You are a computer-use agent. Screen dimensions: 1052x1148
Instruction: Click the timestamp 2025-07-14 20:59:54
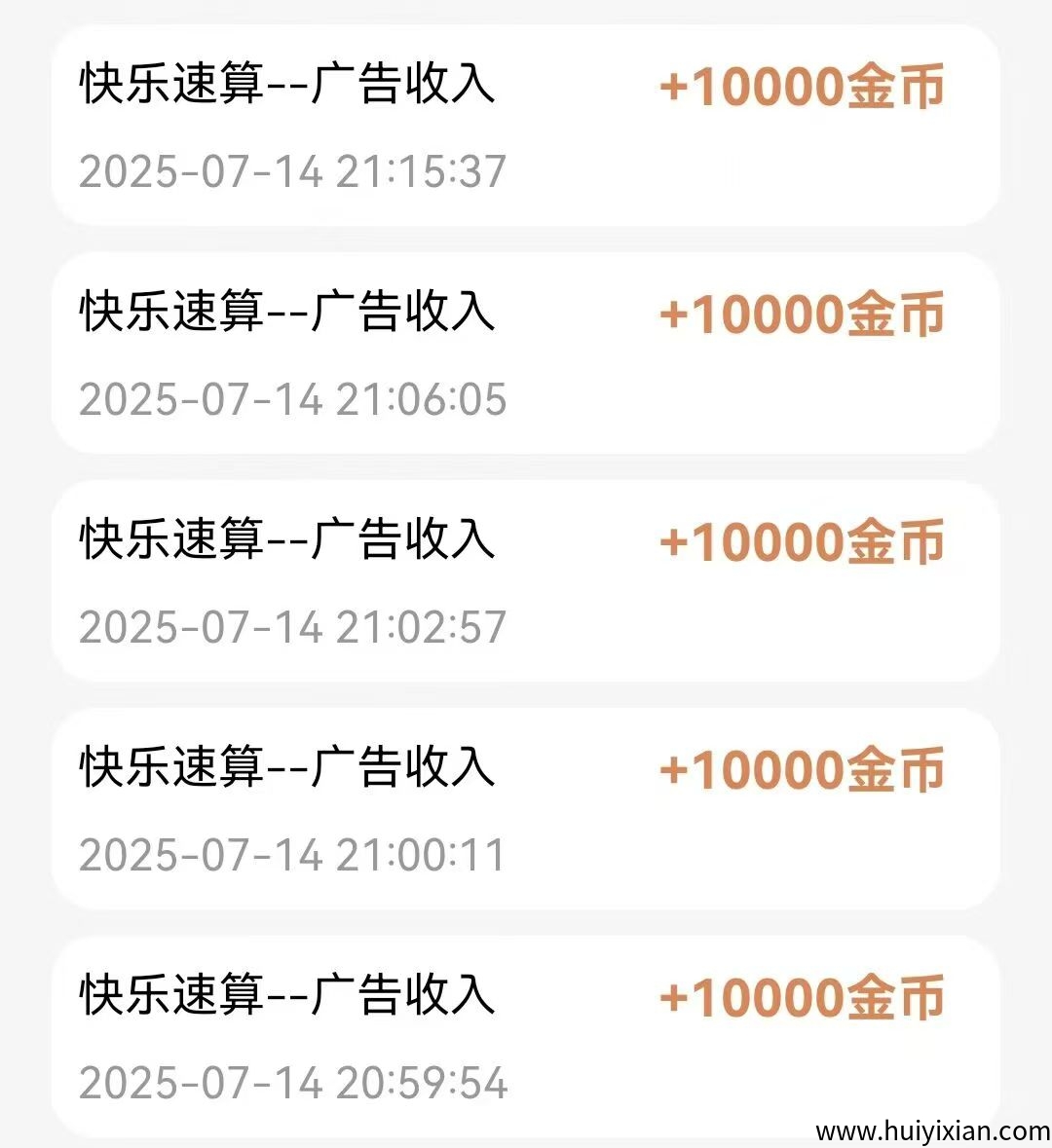[x=294, y=1081]
